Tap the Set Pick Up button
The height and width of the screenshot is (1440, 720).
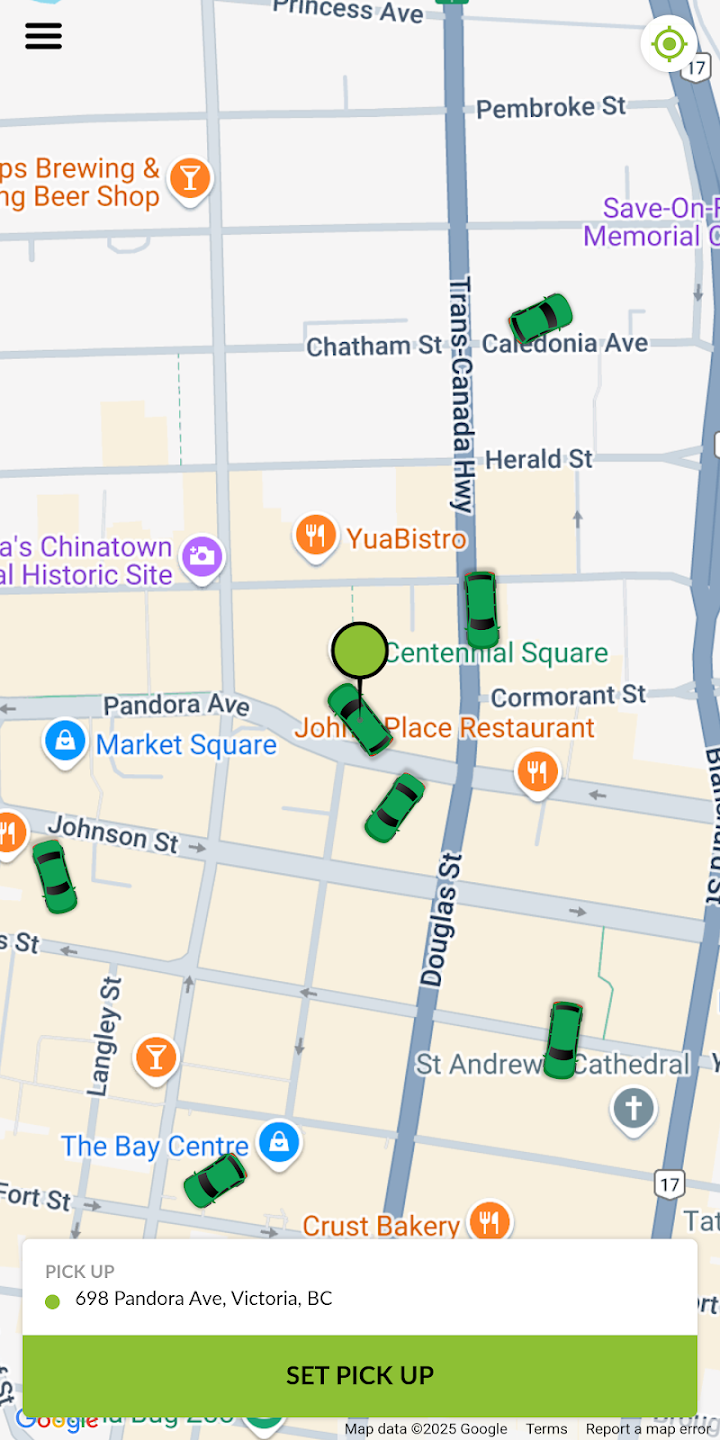click(x=360, y=1375)
